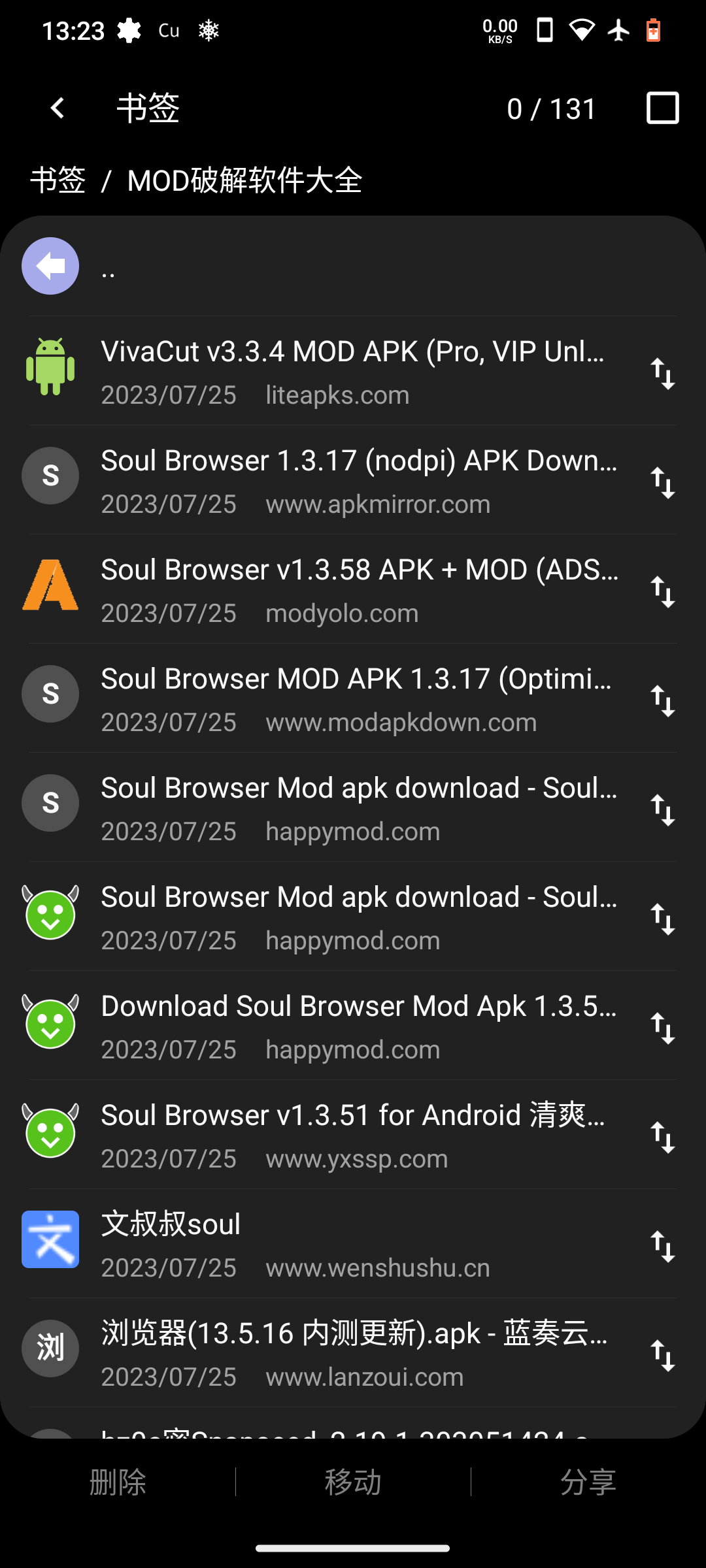
Task: Open the 文叔叔soul bookmark
Action: tap(353, 1244)
